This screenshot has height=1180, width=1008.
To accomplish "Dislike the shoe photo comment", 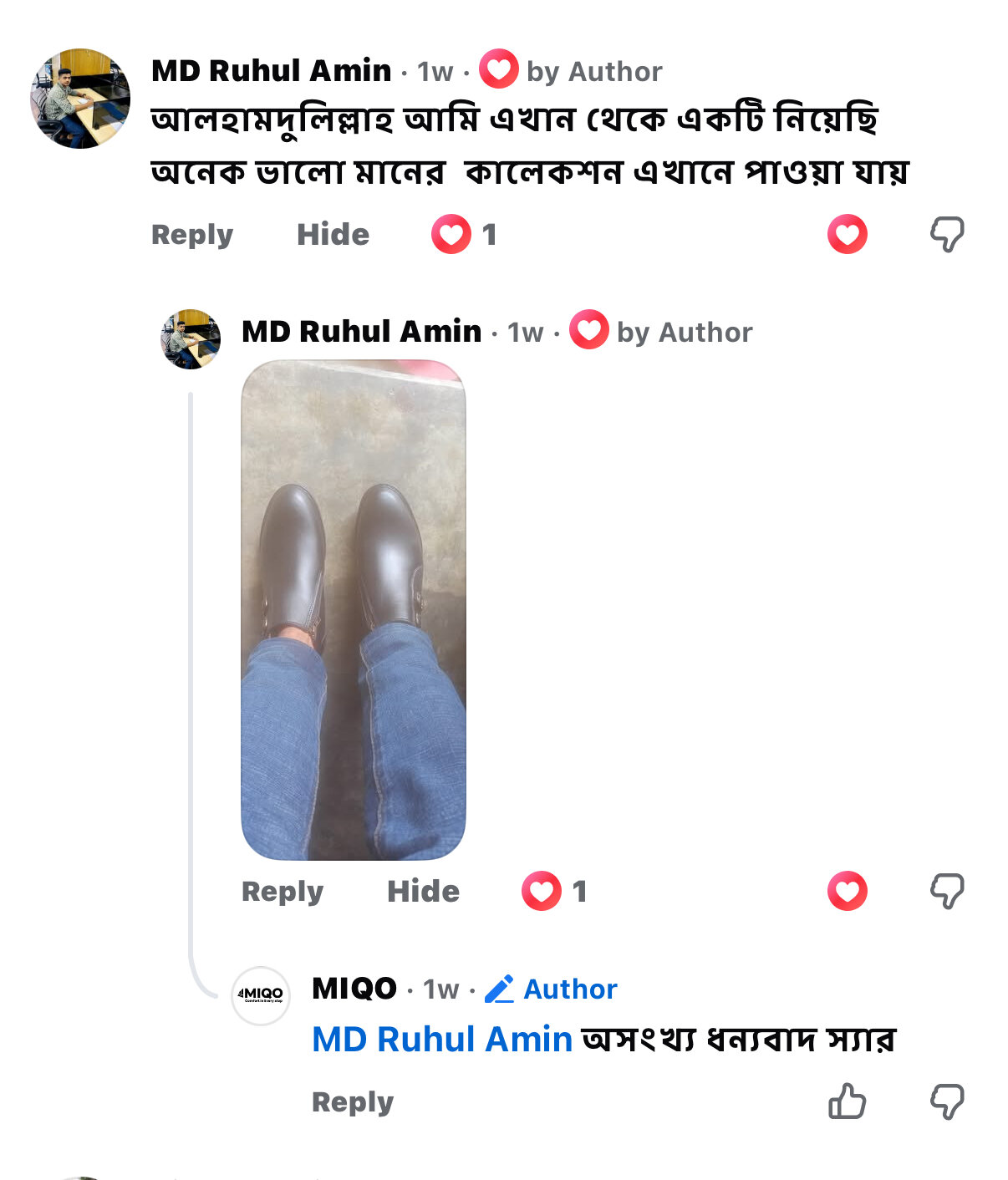I will [947, 891].
